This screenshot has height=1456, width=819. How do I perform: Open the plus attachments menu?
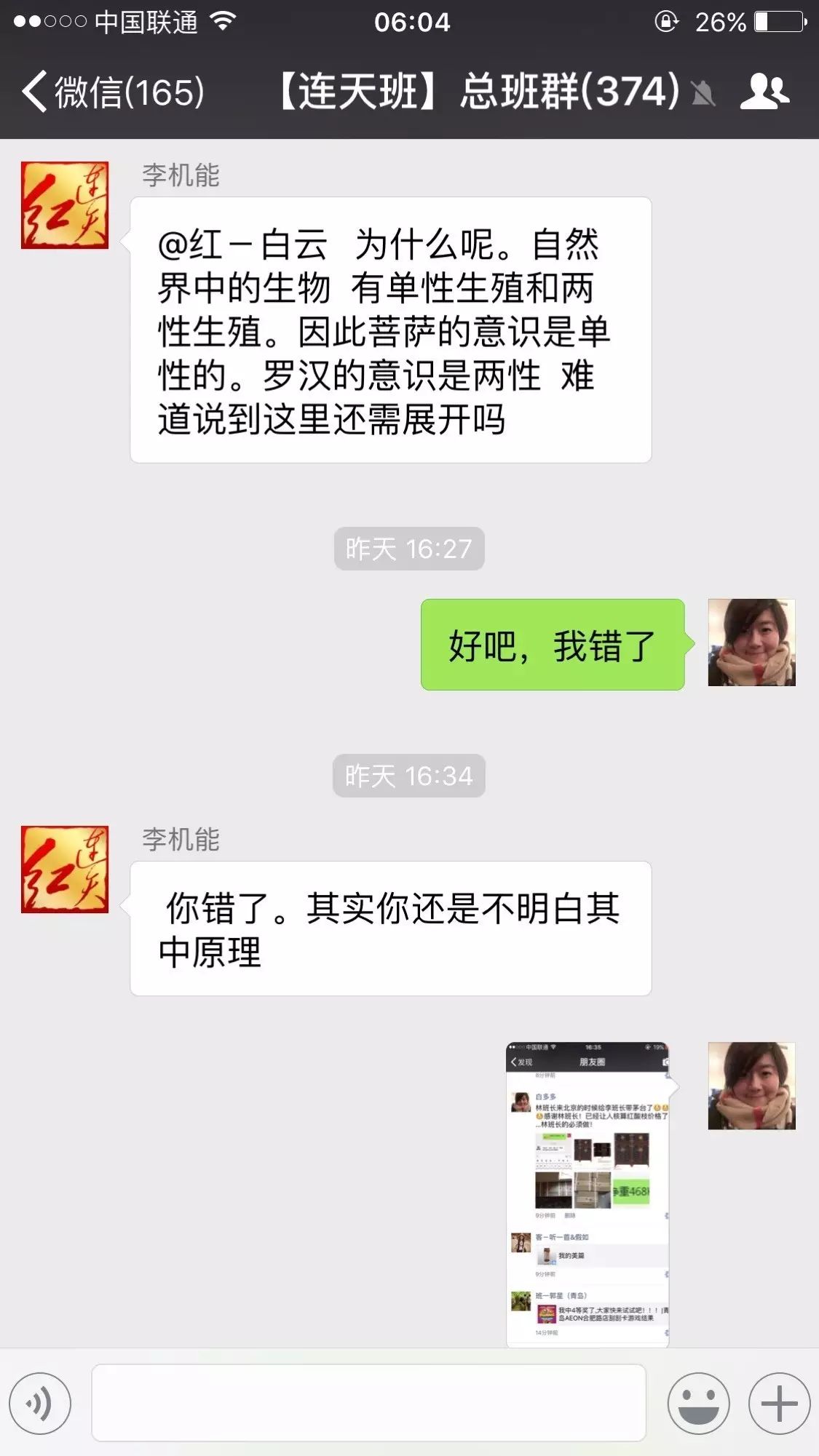coord(779,1404)
